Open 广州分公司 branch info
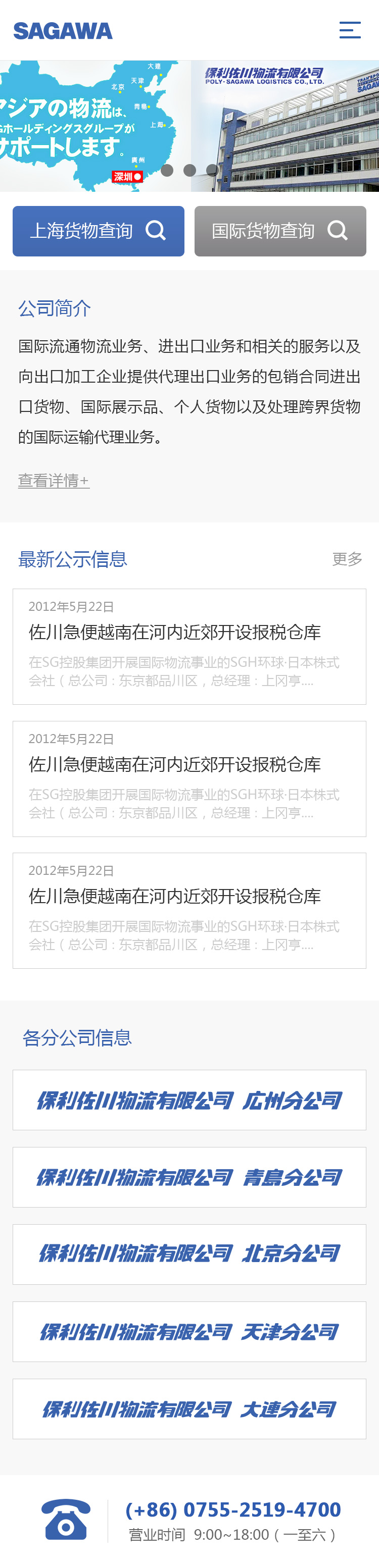Viewport: 379px width, 1568px height. (189, 1100)
